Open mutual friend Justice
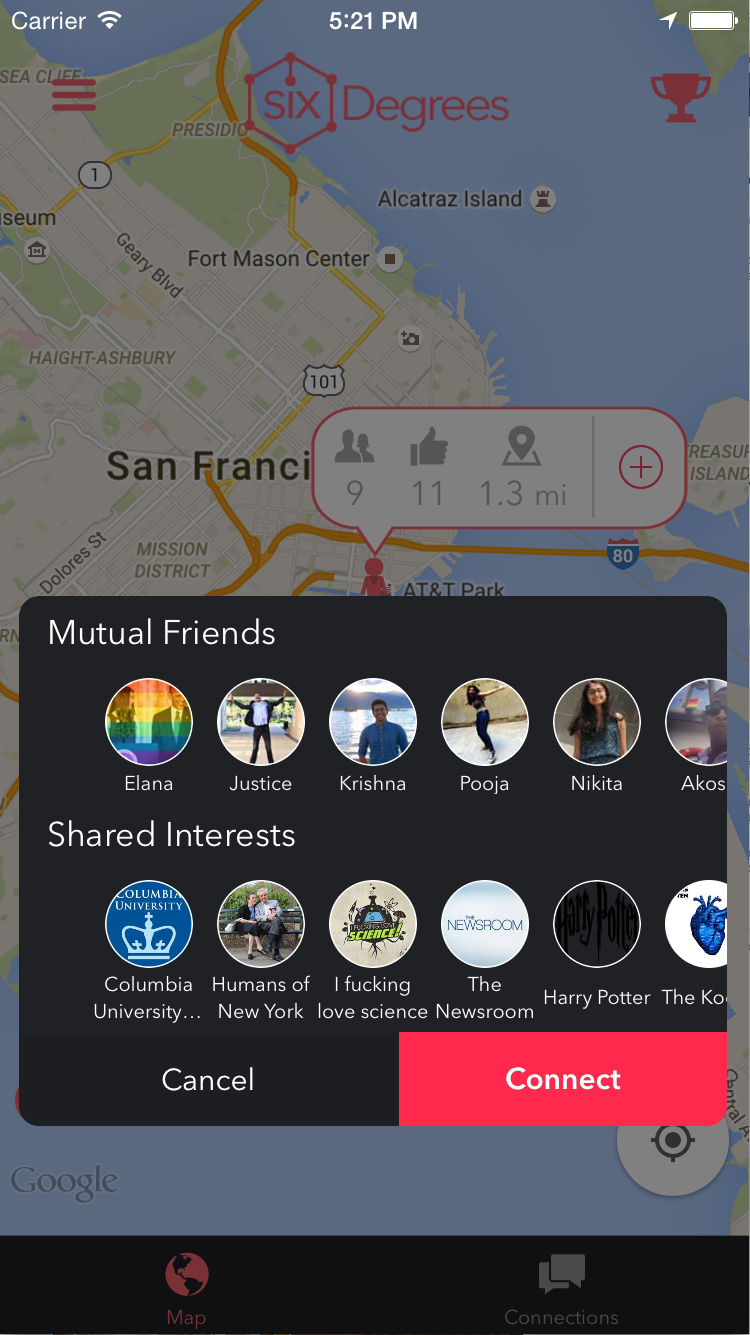The image size is (750, 1335). pyautogui.click(x=261, y=722)
